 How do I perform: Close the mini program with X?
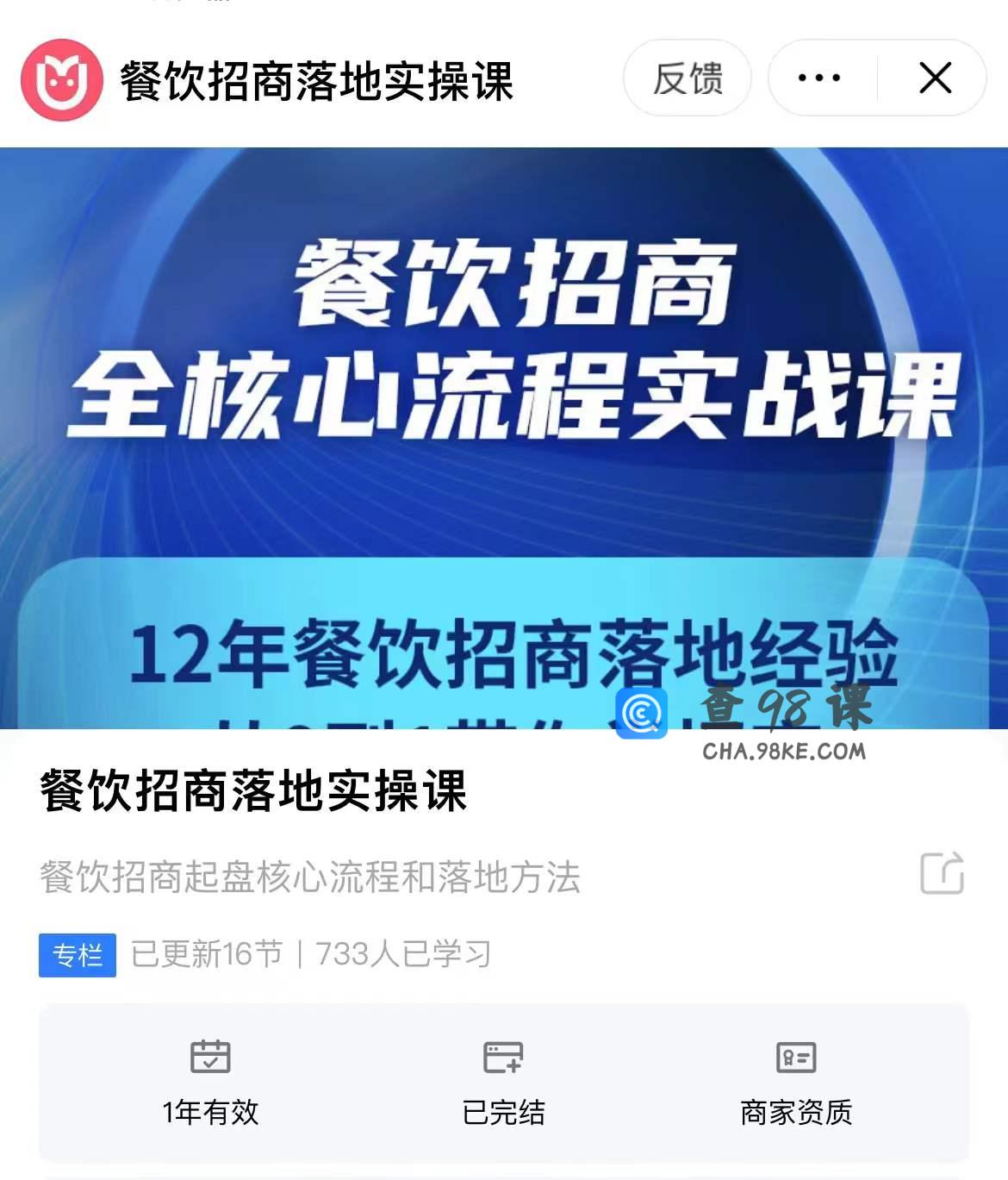click(935, 78)
